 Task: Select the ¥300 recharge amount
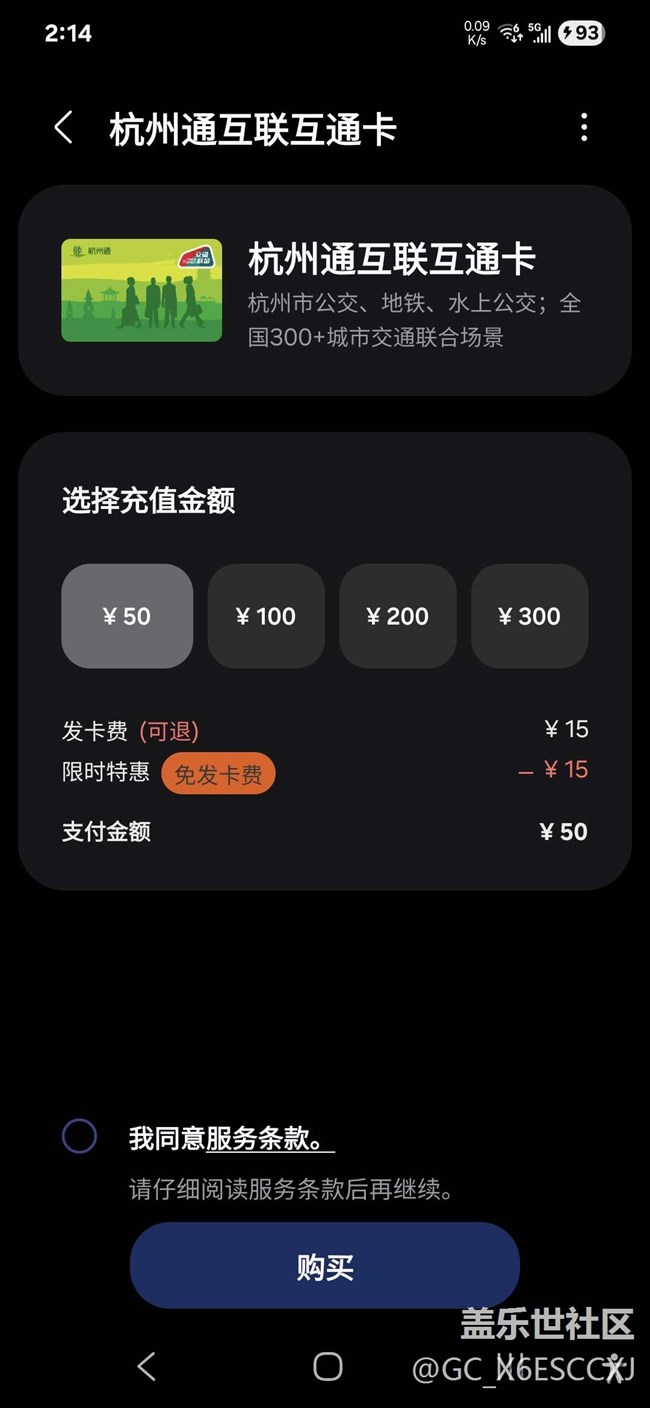pyautogui.click(x=530, y=616)
